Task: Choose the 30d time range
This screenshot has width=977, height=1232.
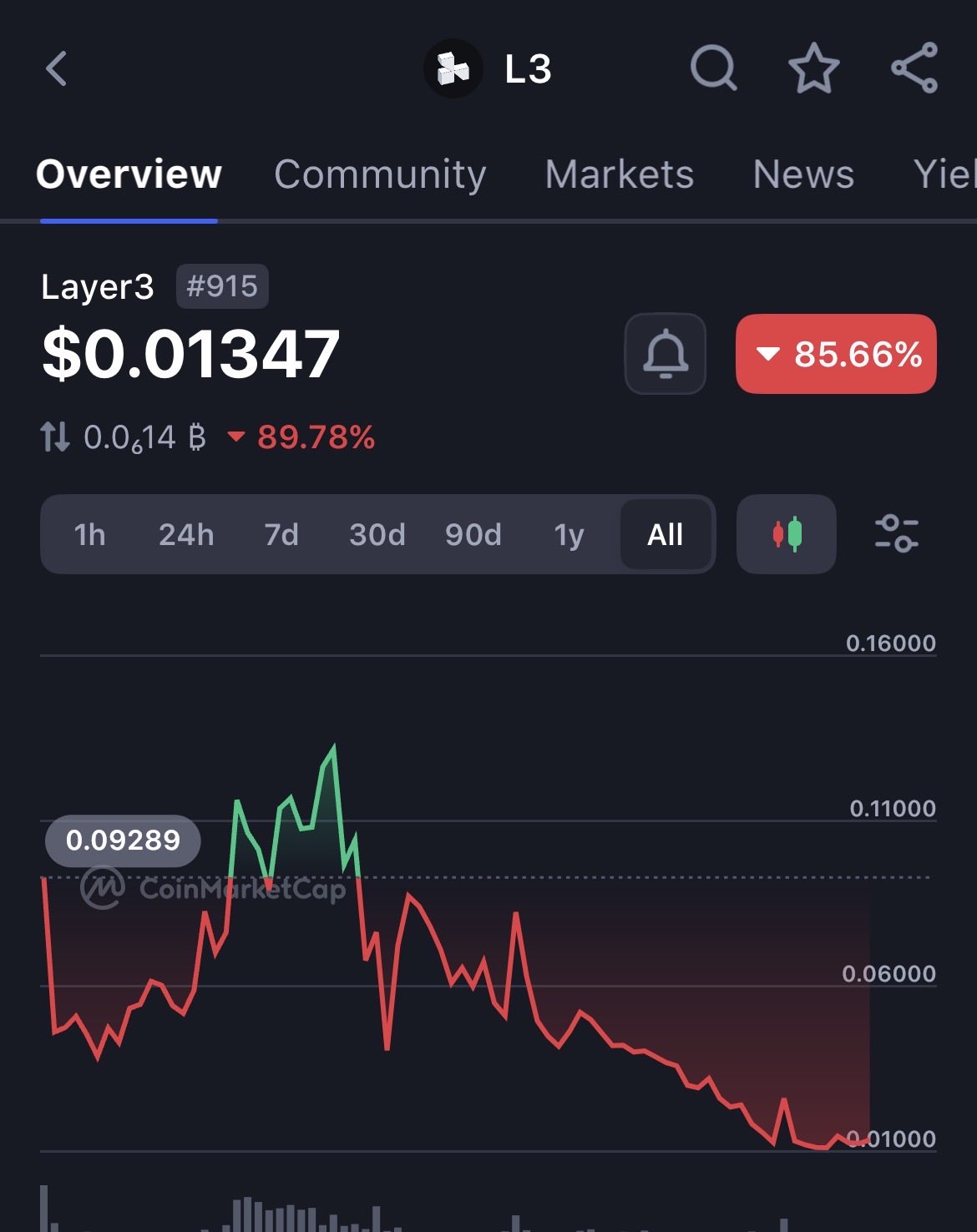Action: coord(377,534)
